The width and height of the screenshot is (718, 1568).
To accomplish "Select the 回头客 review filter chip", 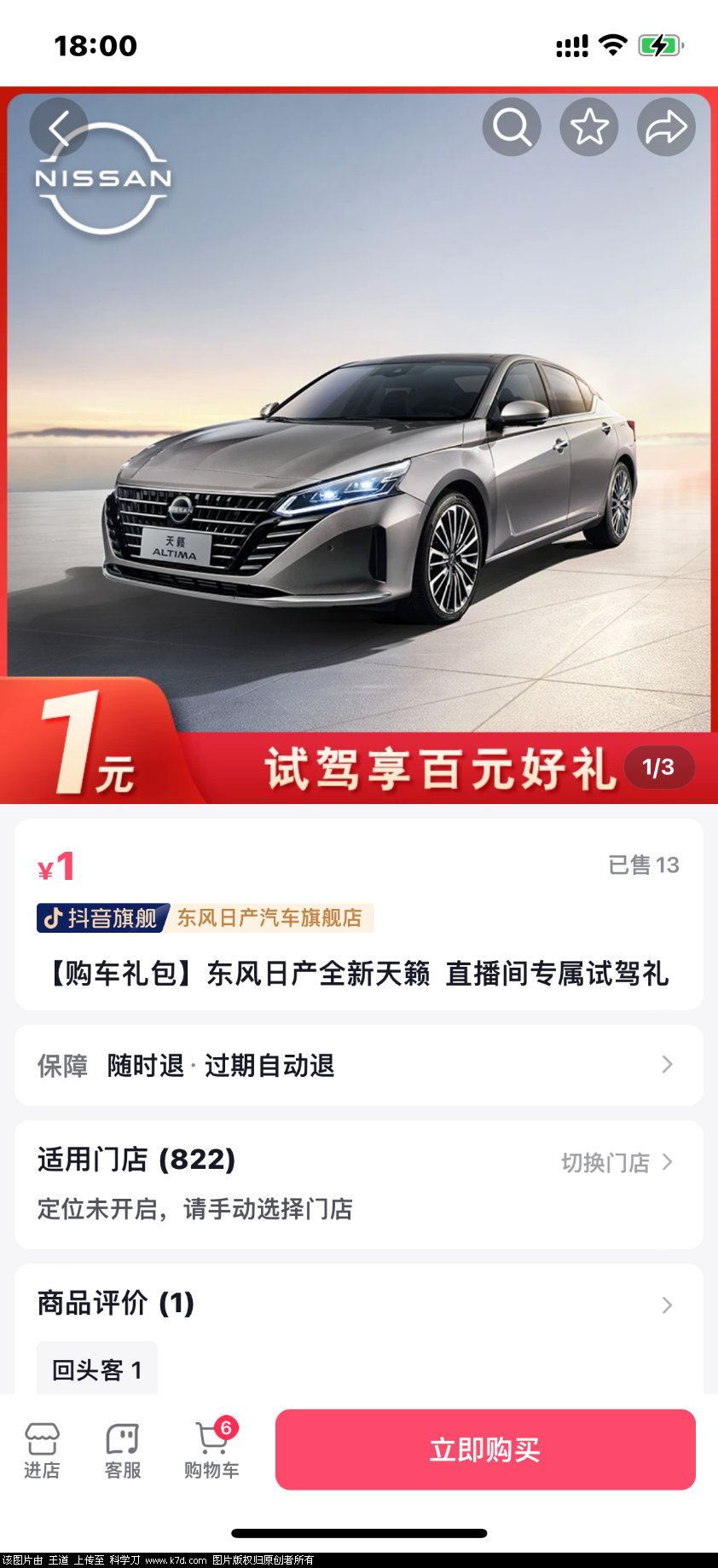I will click(96, 1369).
